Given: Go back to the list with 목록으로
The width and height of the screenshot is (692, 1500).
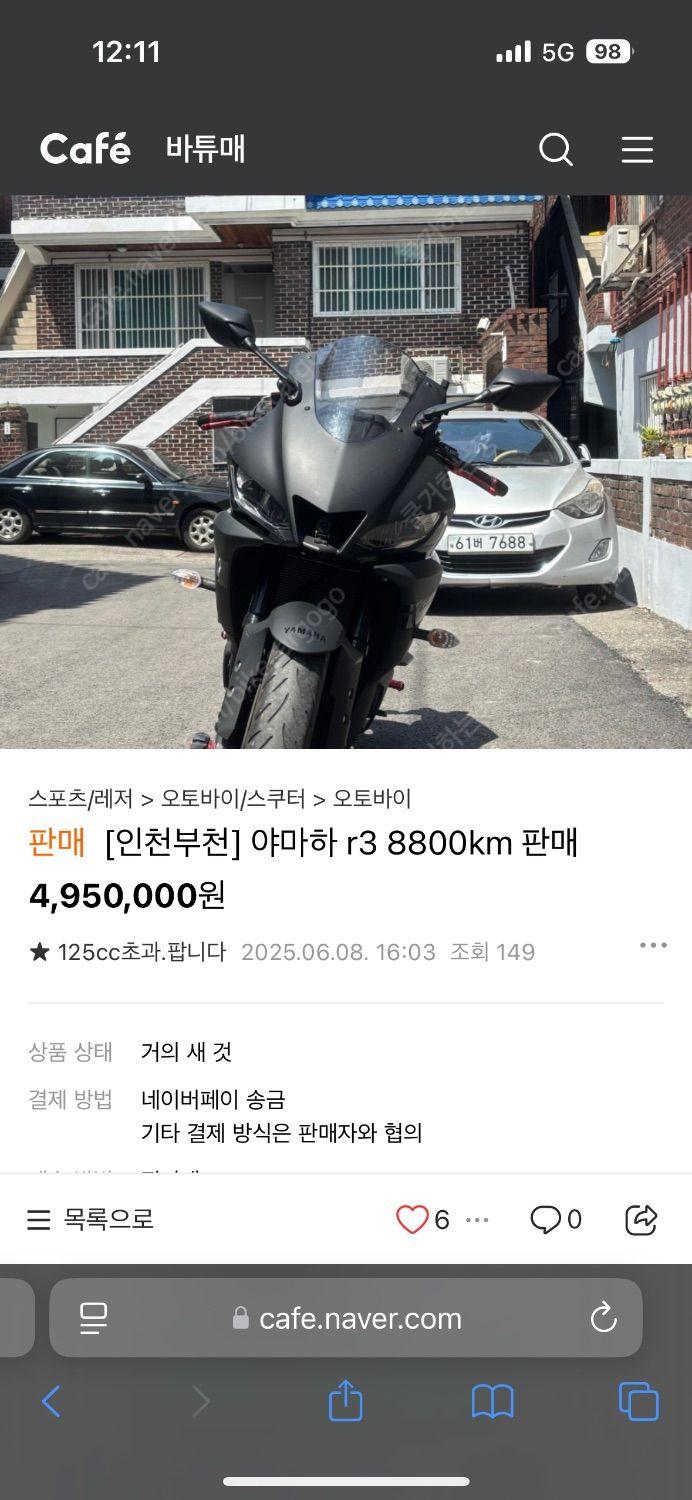Looking at the screenshot, I should coord(90,1220).
